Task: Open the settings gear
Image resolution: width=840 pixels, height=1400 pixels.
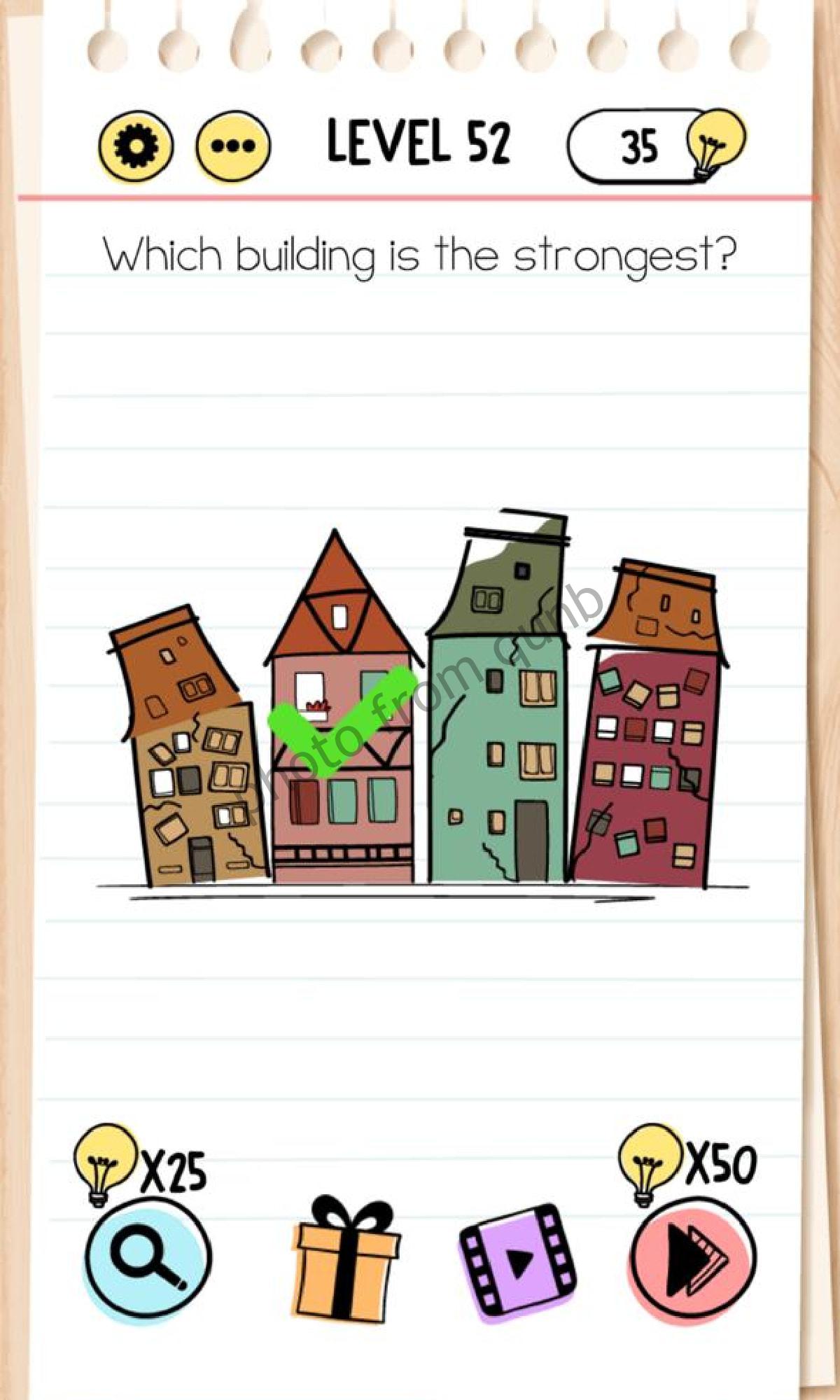Action: (136, 146)
